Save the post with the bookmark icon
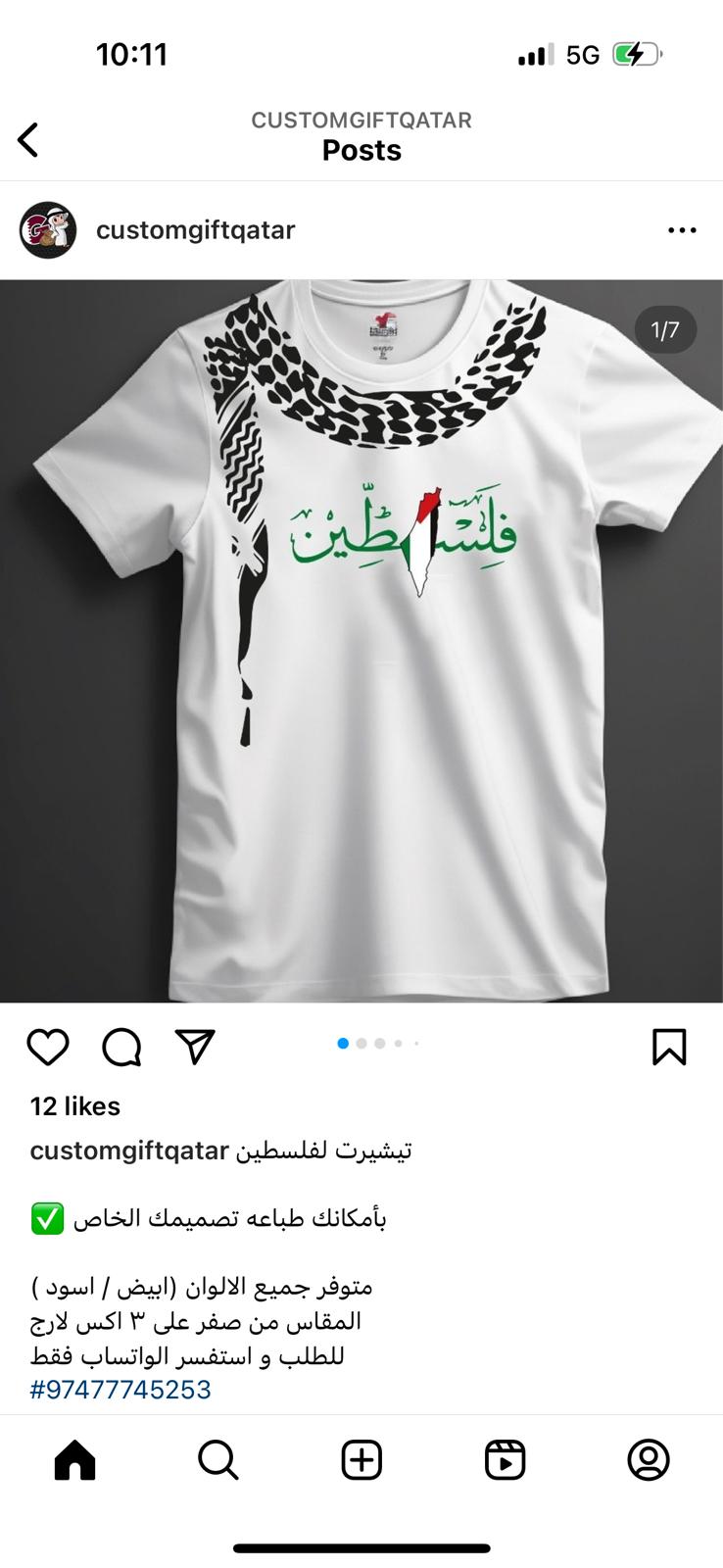This screenshot has height=1568, width=723. 669,1047
